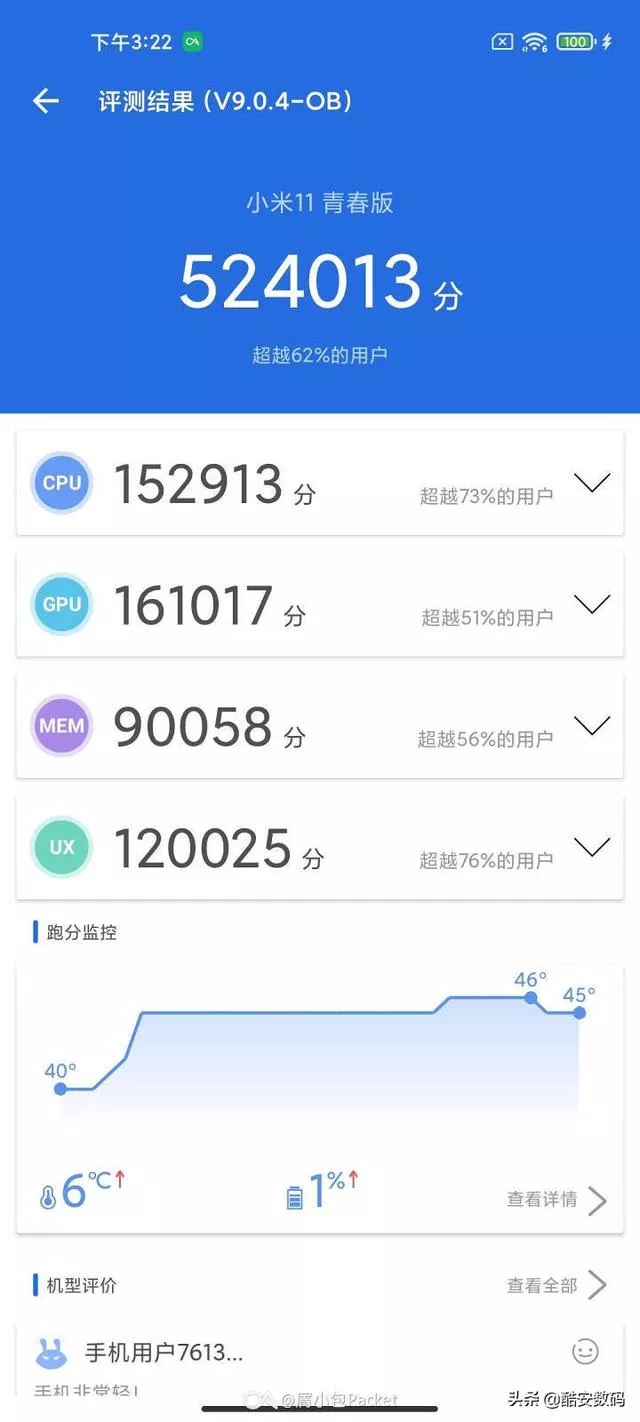Expand the UX score section
Image resolution: width=640 pixels, height=1422 pixels.
tap(592, 848)
